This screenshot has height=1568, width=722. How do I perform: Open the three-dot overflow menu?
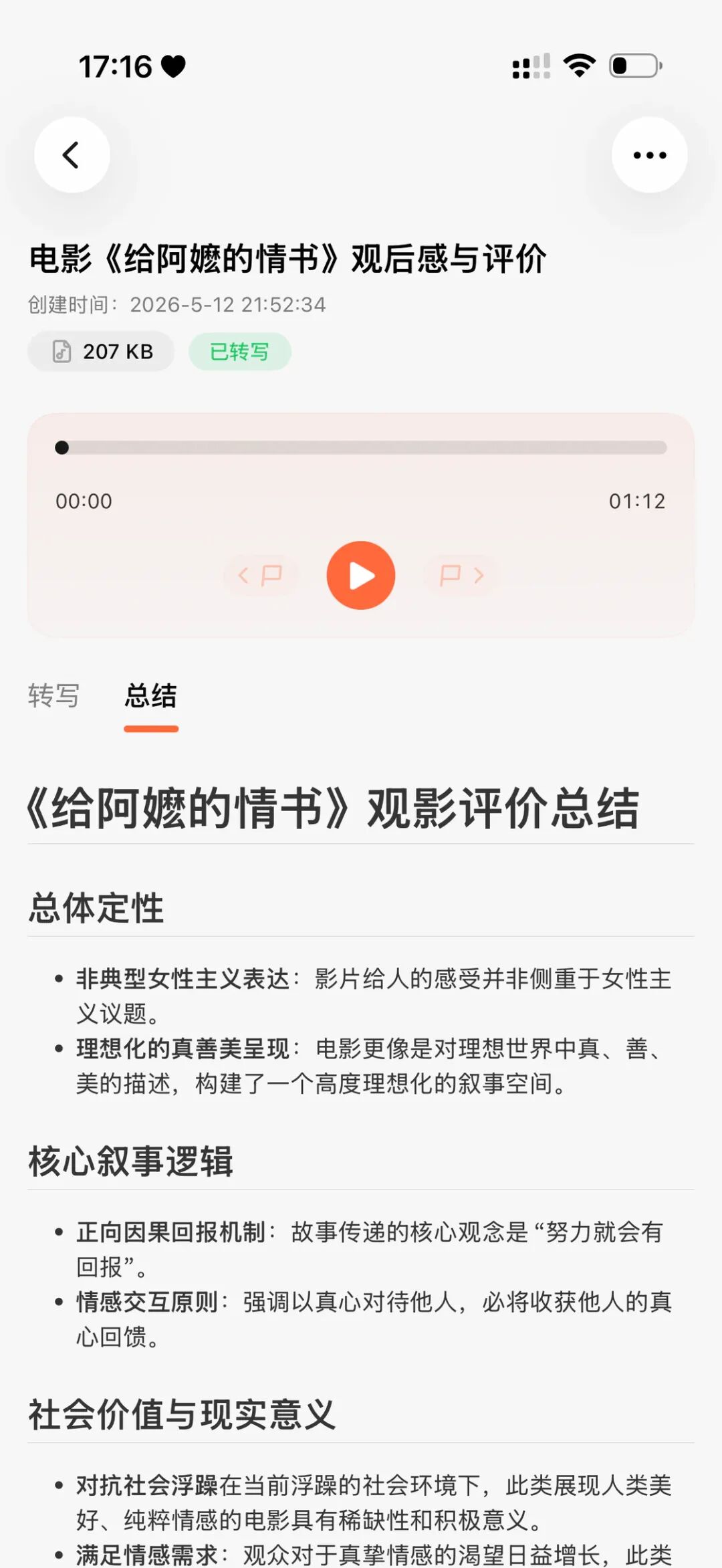pyautogui.click(x=649, y=155)
